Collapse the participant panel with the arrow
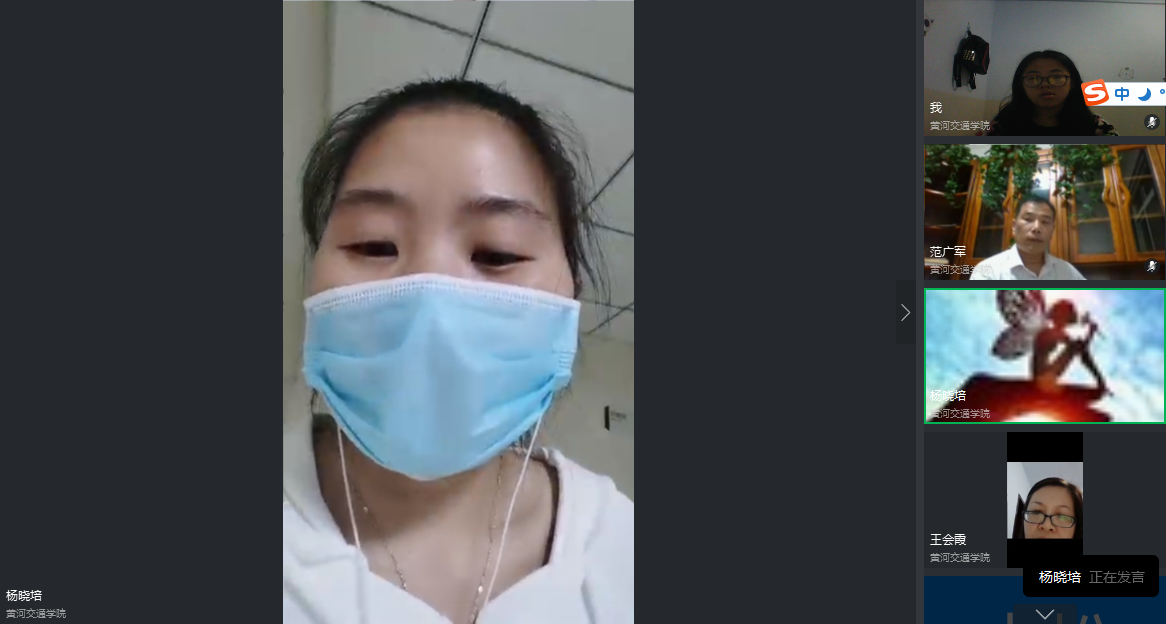The image size is (1166, 624). (x=905, y=312)
